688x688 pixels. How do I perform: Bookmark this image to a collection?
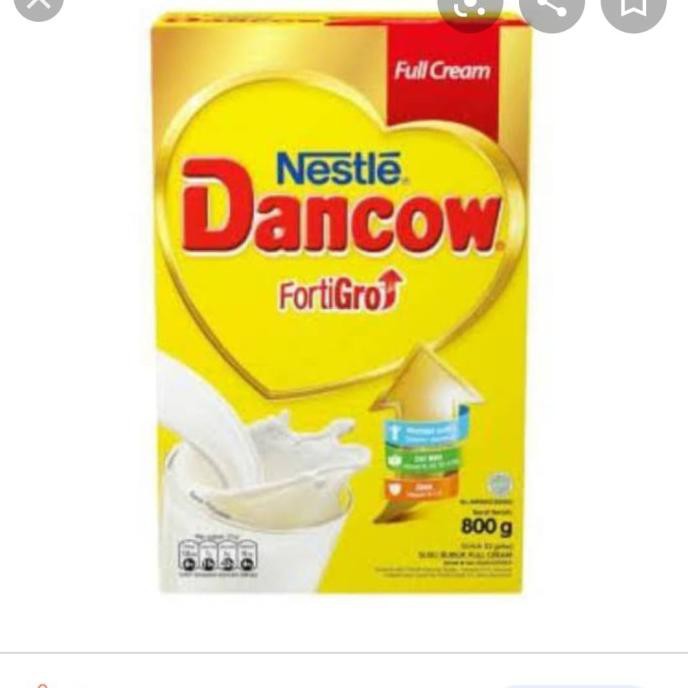tap(633, 7)
